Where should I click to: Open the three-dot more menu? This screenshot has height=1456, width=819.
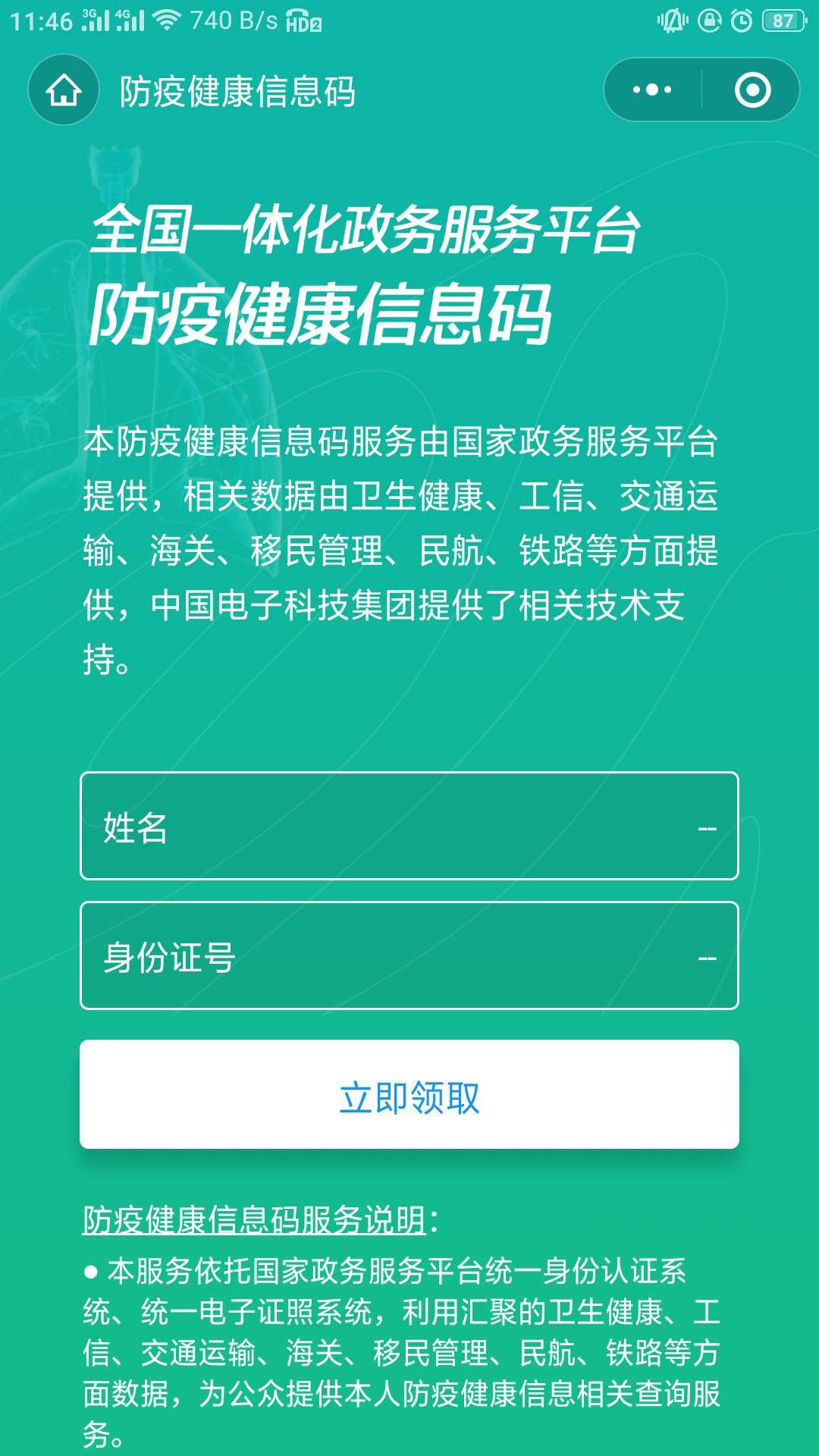652,90
